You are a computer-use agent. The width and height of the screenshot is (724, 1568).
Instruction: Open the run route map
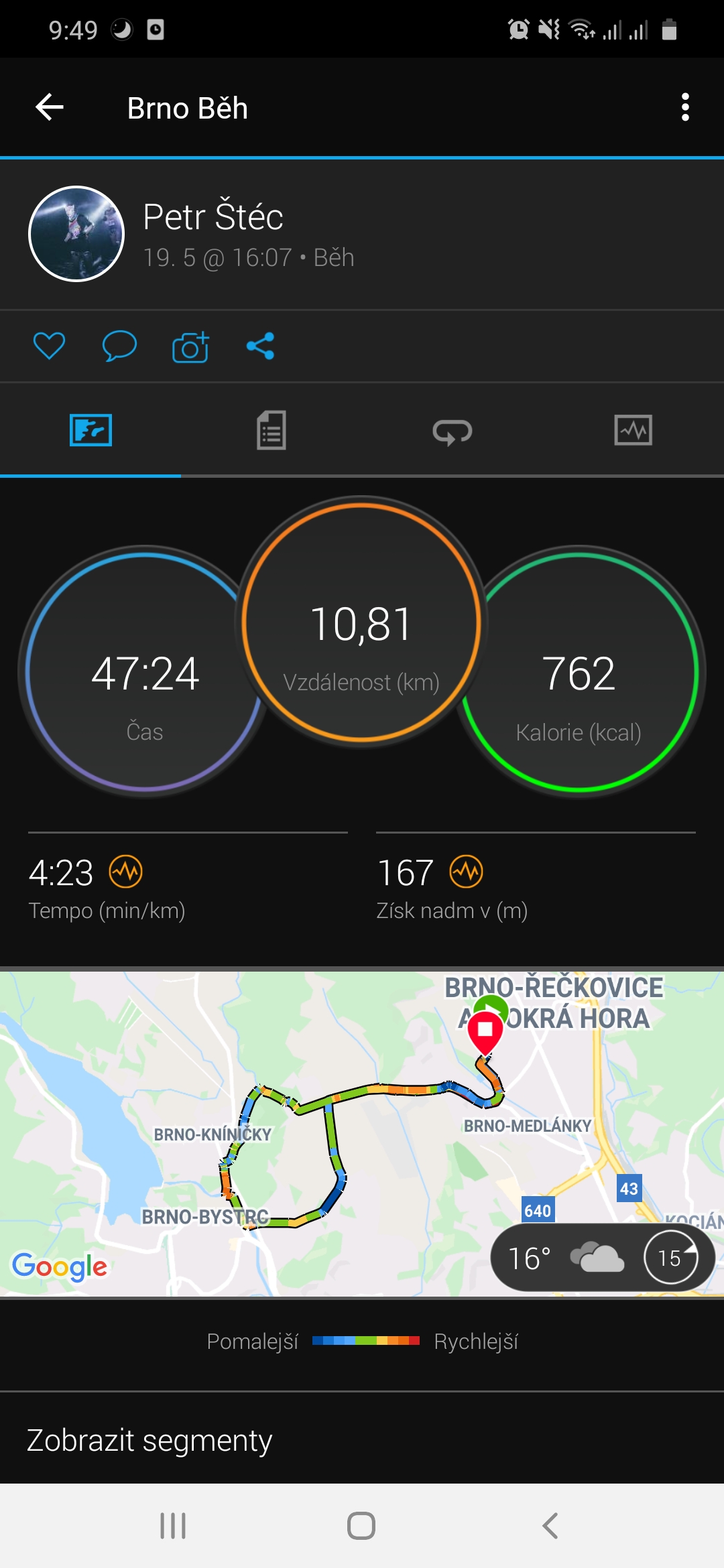tap(362, 1133)
